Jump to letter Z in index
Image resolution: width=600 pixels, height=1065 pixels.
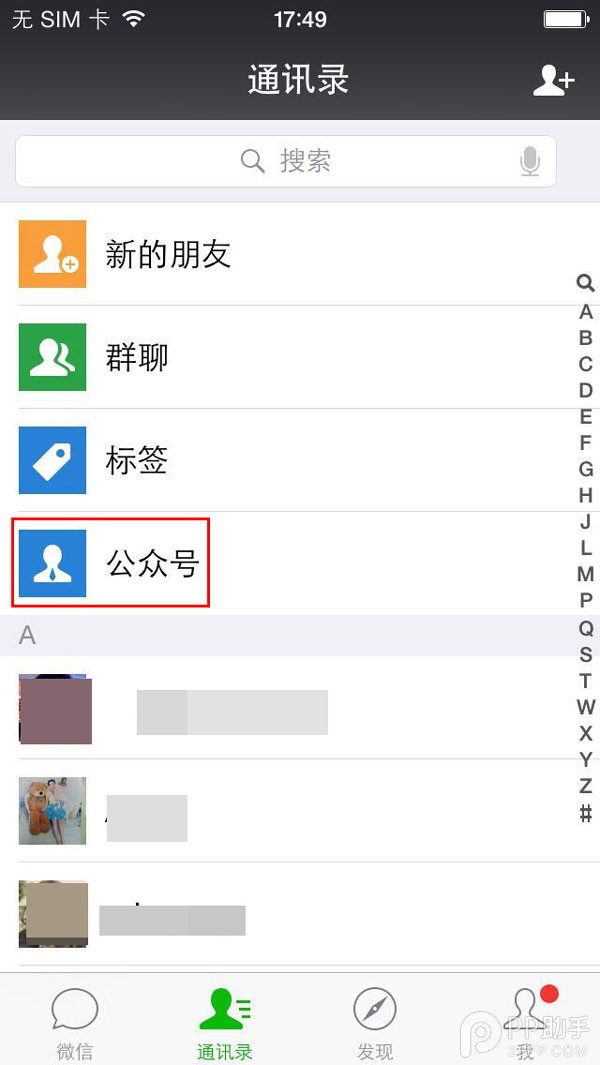pos(586,786)
